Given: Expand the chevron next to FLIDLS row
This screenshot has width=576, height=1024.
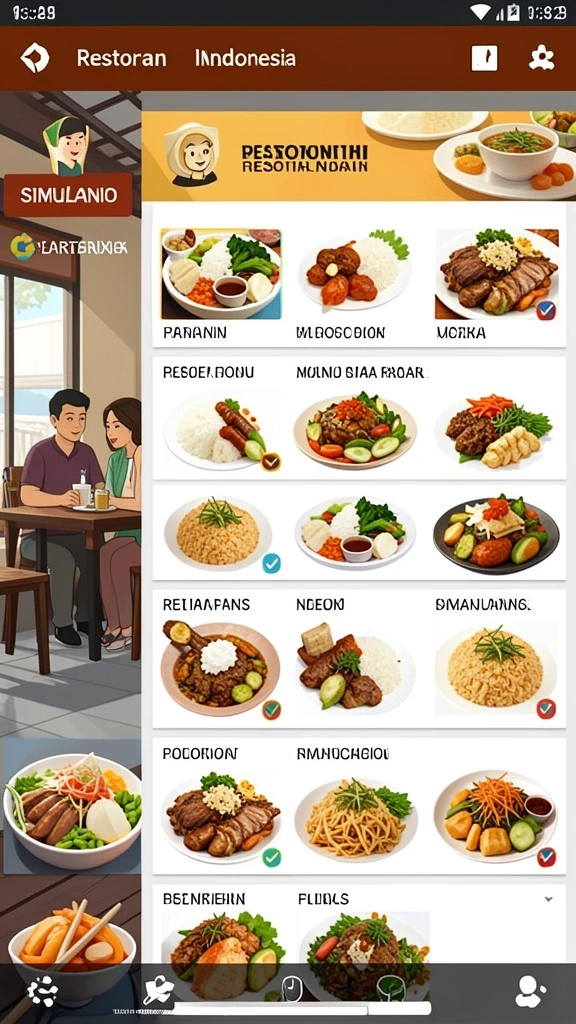Looking at the screenshot, I should coord(549,899).
